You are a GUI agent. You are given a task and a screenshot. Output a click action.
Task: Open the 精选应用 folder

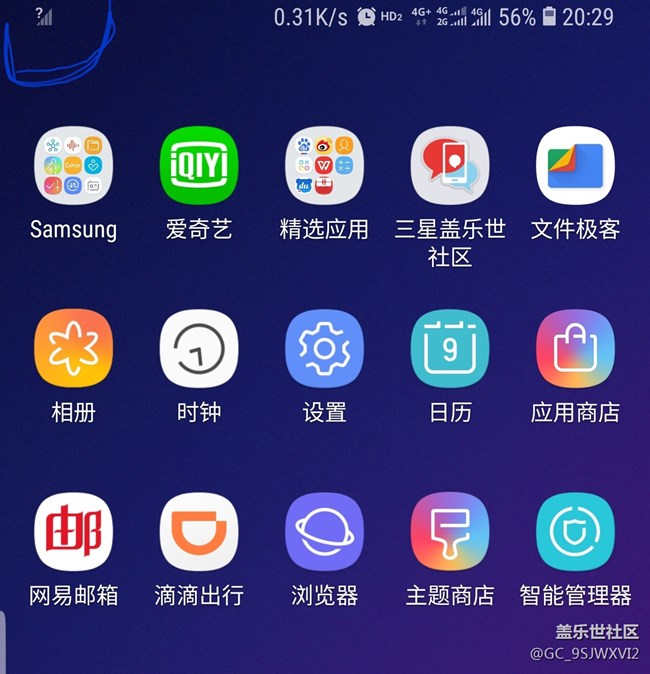pos(324,165)
